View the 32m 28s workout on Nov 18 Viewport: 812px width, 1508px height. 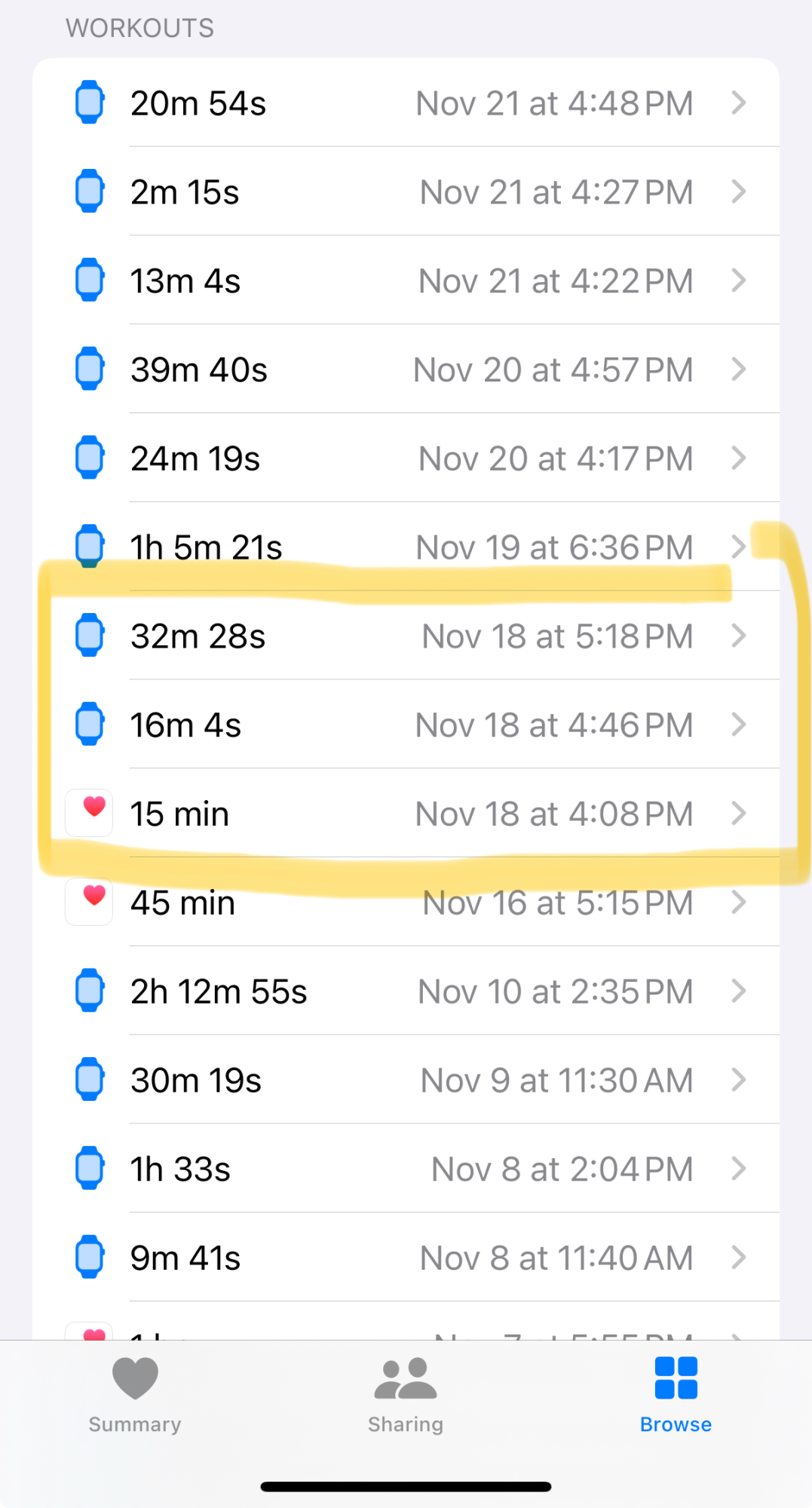pyautogui.click(x=406, y=636)
